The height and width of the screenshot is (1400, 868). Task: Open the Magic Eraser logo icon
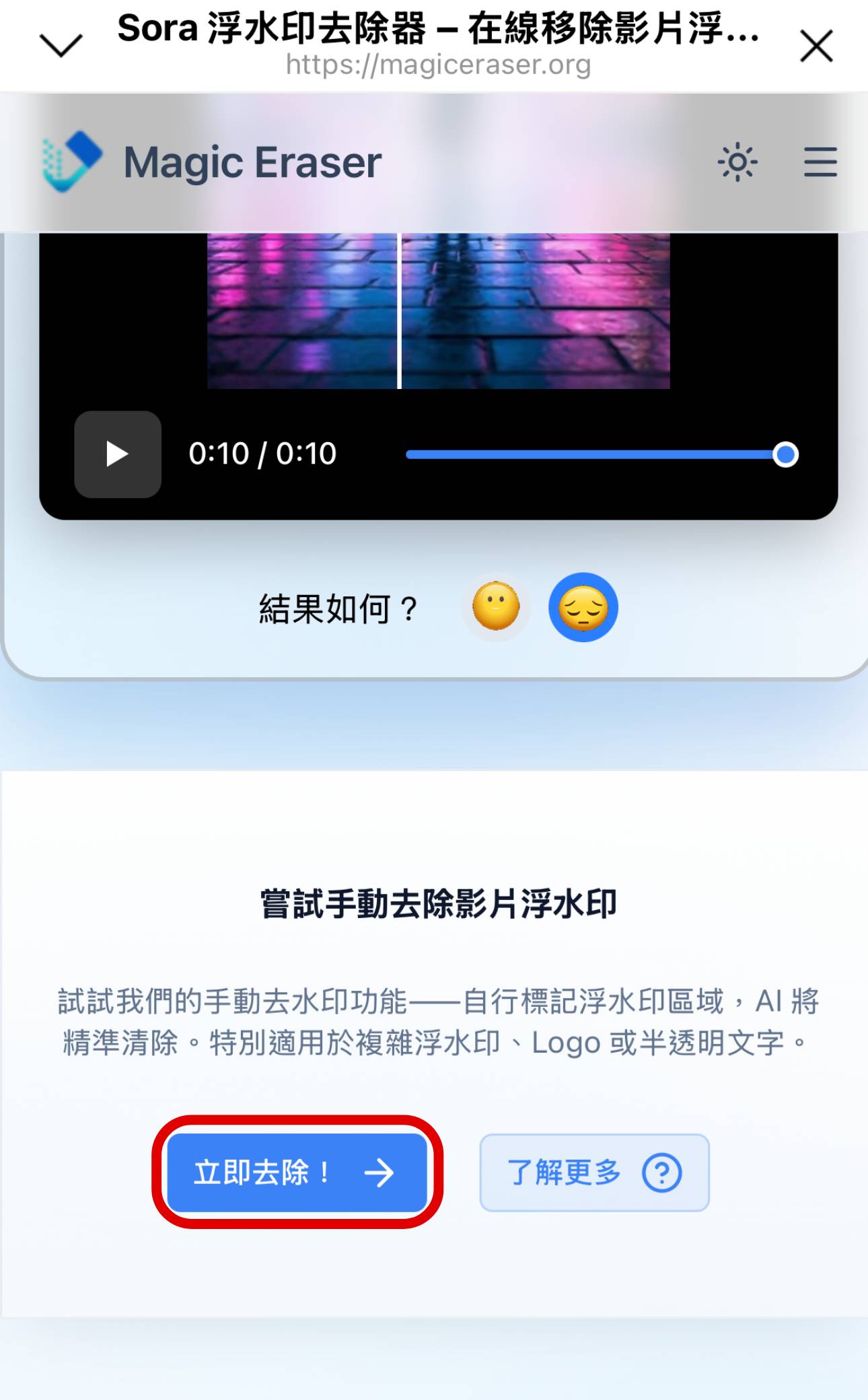(x=67, y=160)
